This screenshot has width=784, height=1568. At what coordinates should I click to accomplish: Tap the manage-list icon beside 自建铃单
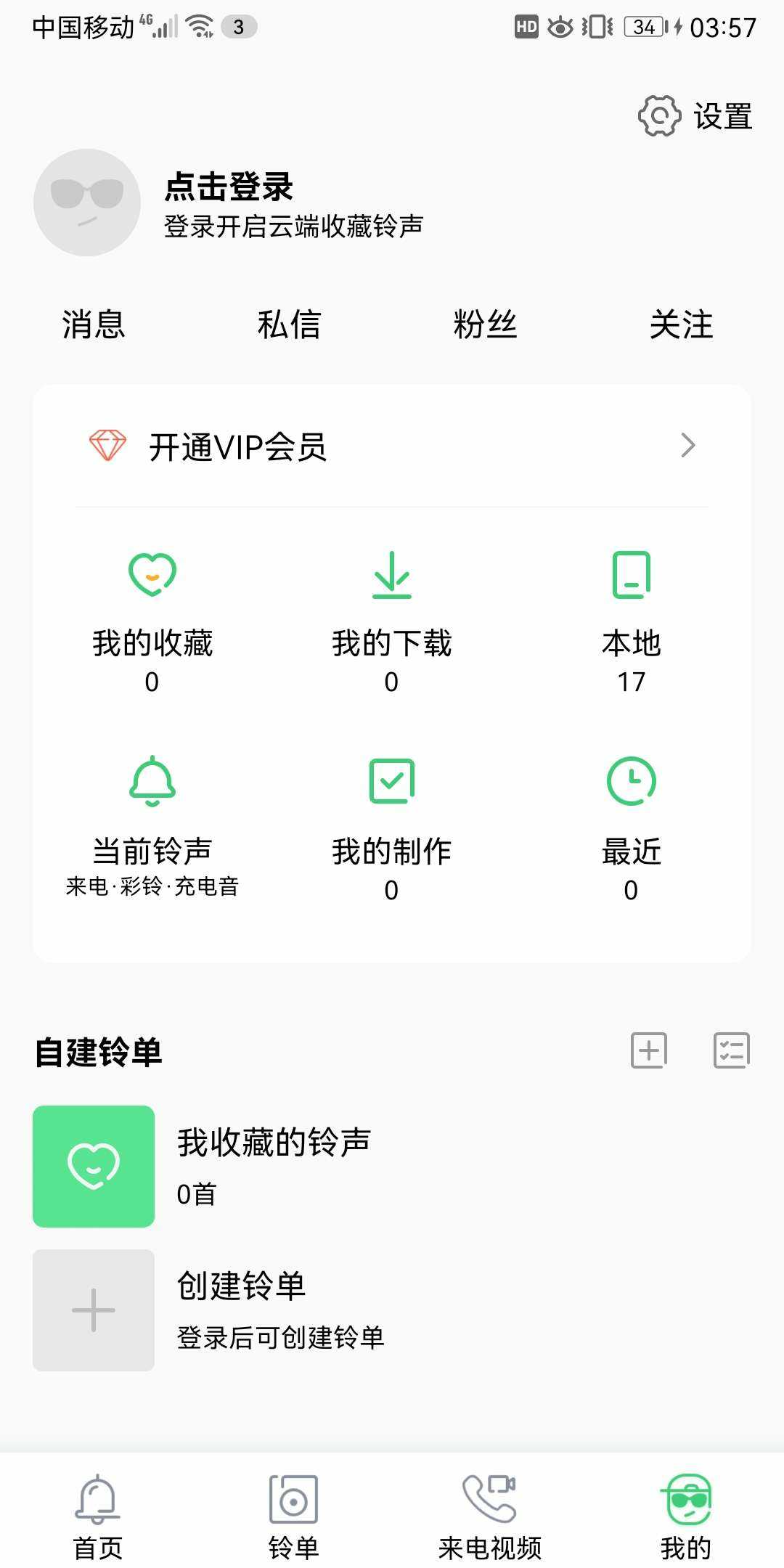click(x=732, y=1050)
